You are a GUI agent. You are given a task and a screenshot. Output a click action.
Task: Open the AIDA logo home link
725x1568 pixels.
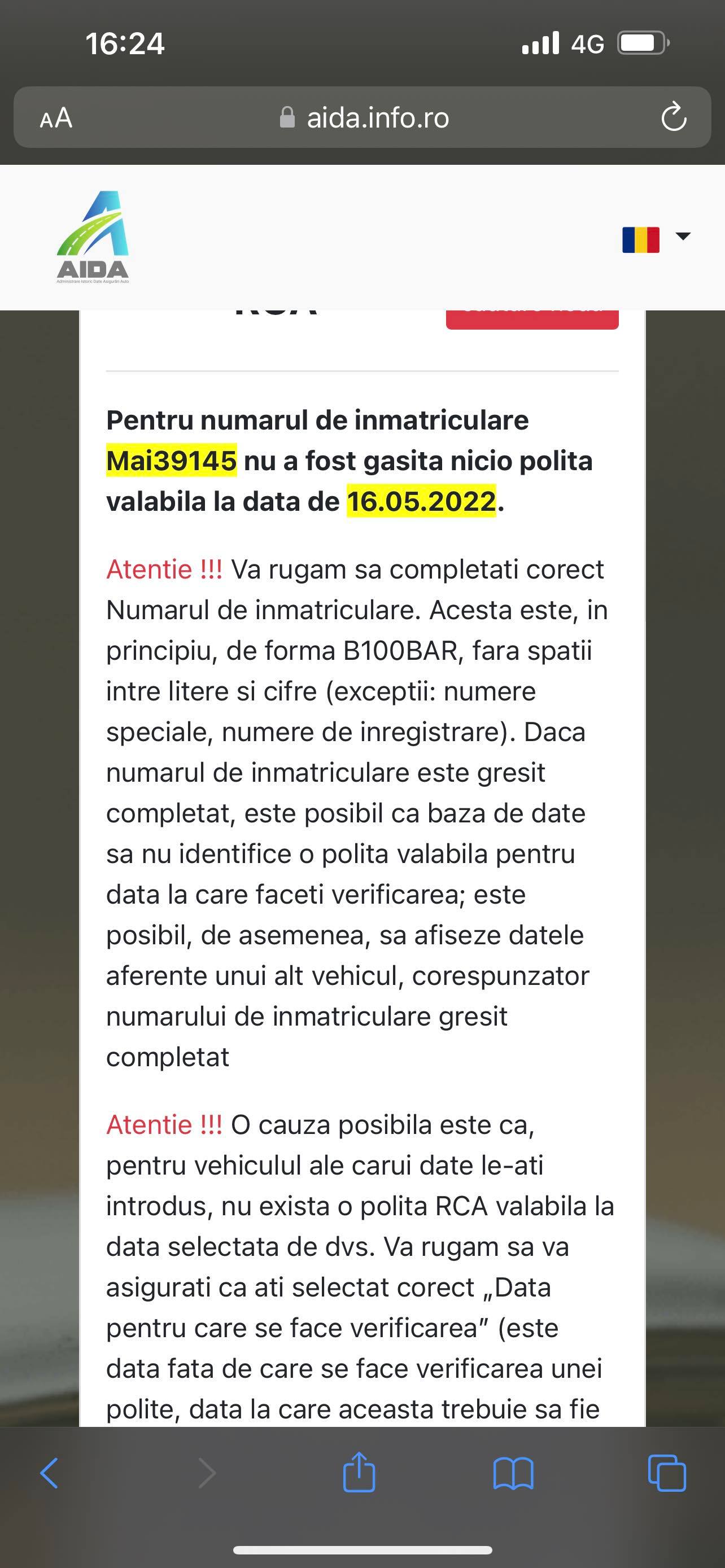[x=93, y=238]
